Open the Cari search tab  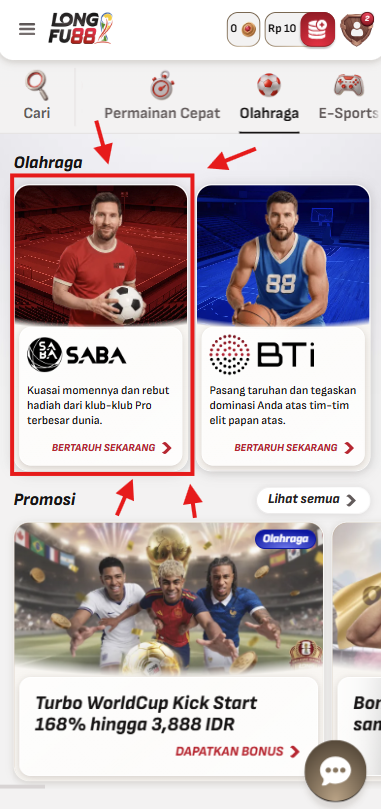click(37, 96)
